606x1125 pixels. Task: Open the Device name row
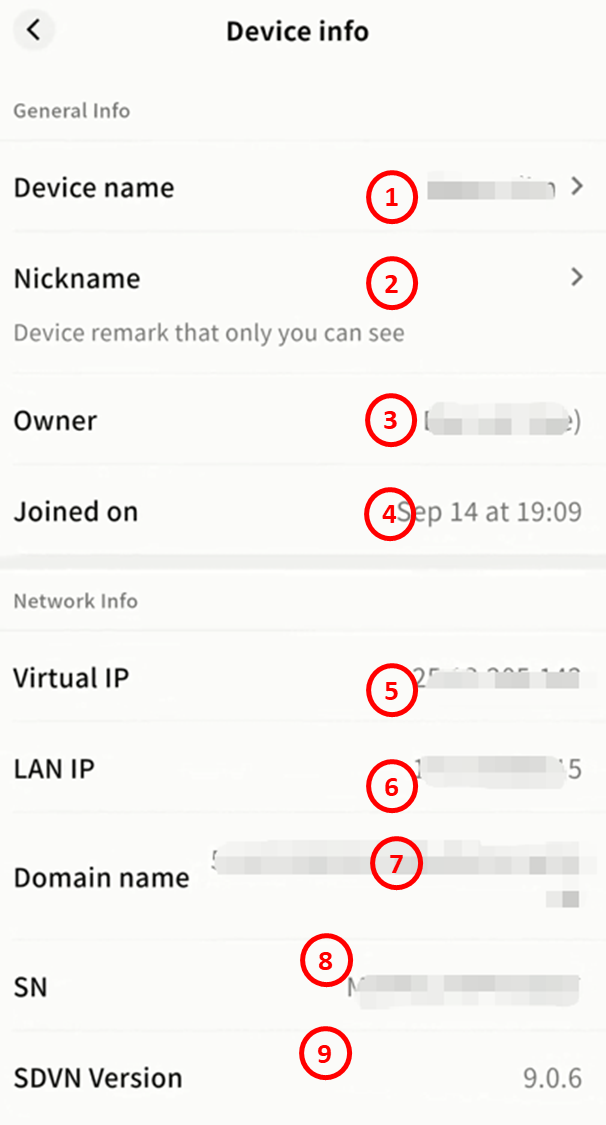(300, 187)
